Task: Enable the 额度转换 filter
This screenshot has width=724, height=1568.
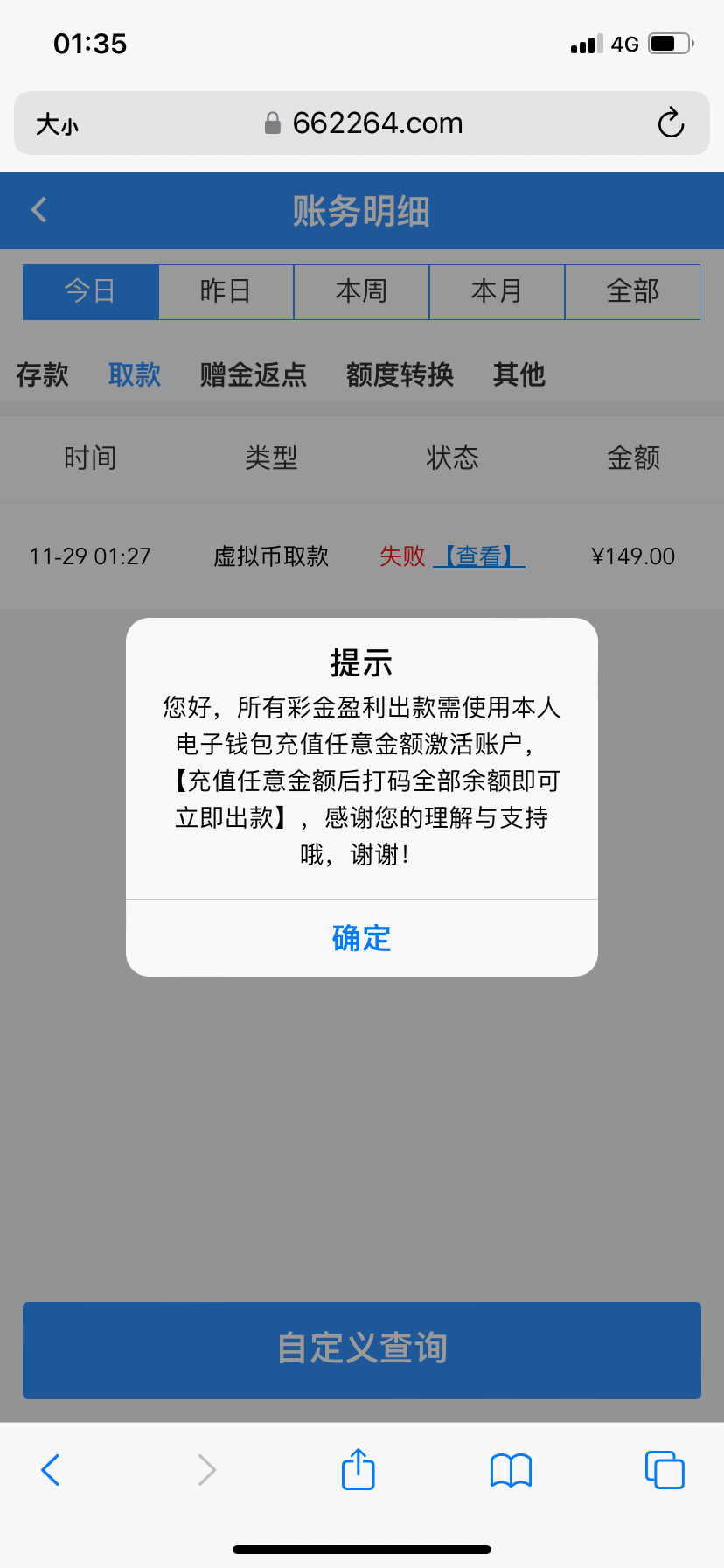Action: [399, 374]
